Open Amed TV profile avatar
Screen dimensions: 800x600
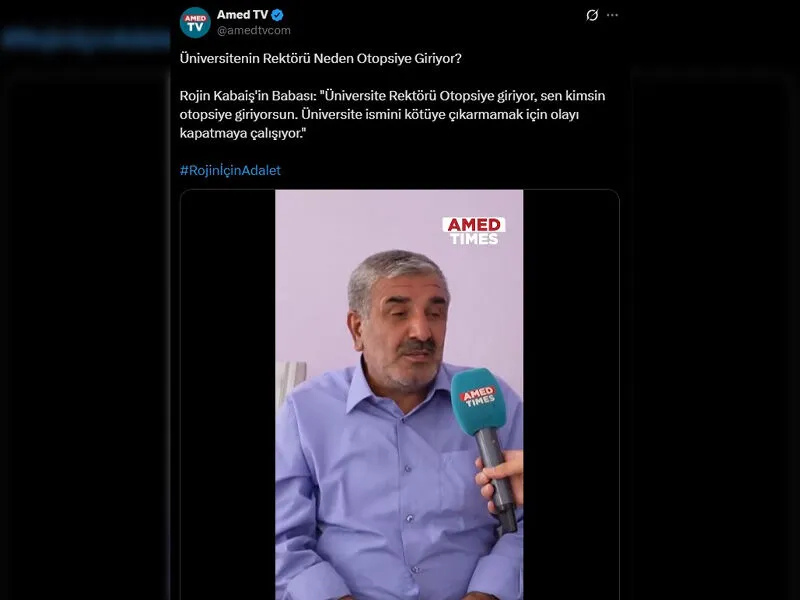tap(195, 22)
